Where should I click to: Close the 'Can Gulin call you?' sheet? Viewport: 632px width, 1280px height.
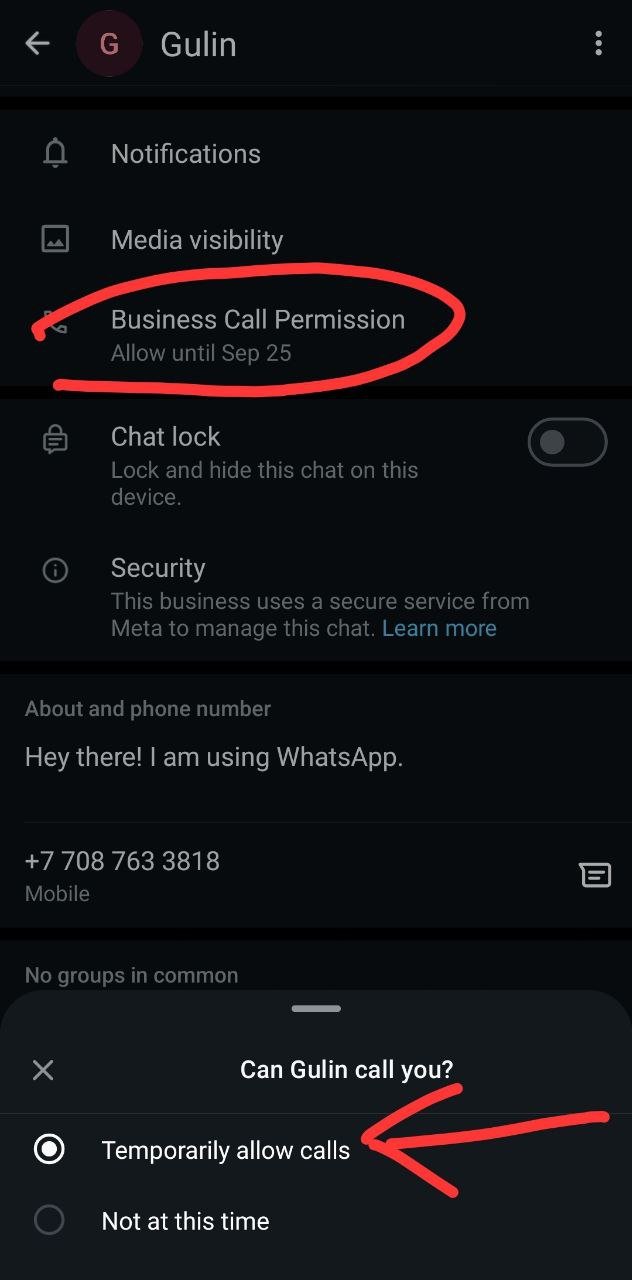point(43,1070)
